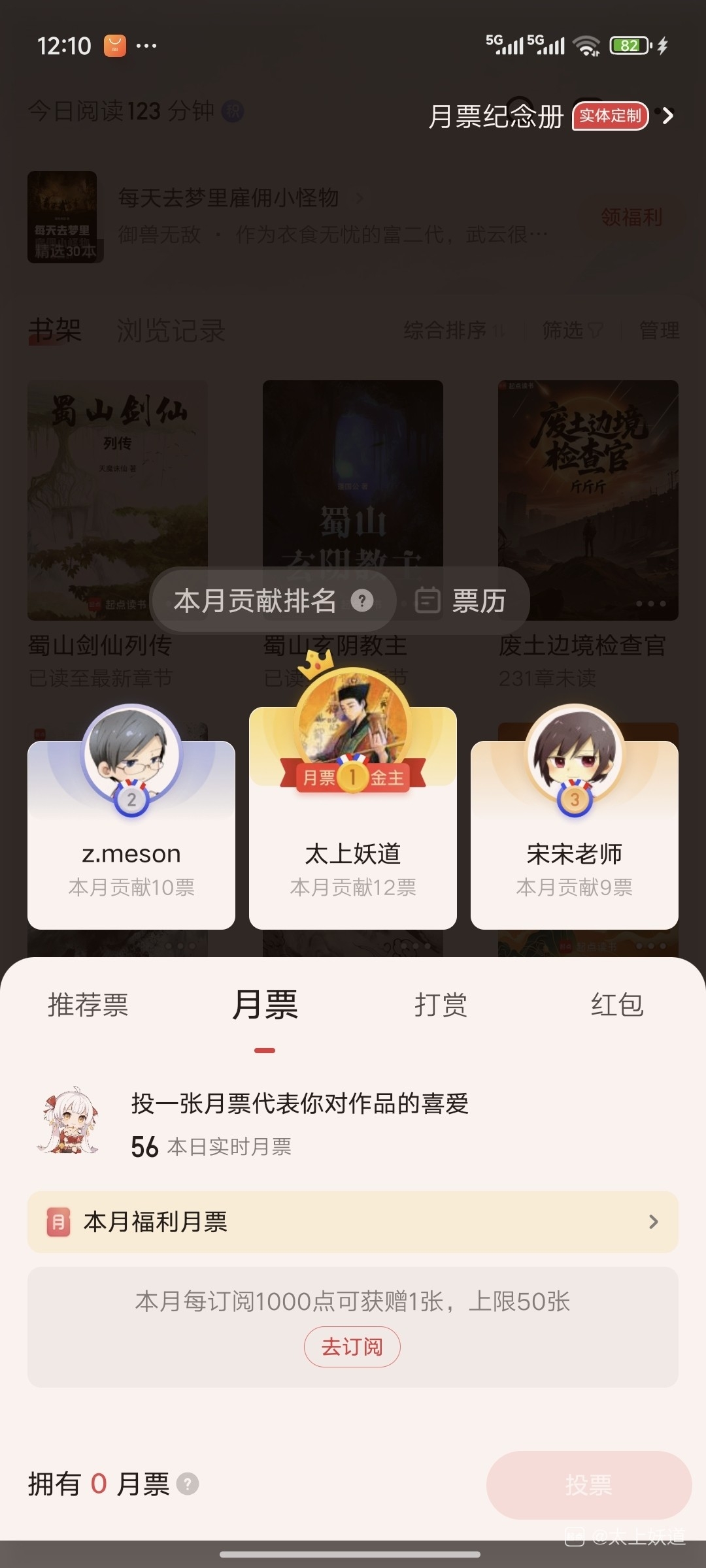Tap the 投票 vote button
Screen dimensions: 706x1568
coord(588,1484)
